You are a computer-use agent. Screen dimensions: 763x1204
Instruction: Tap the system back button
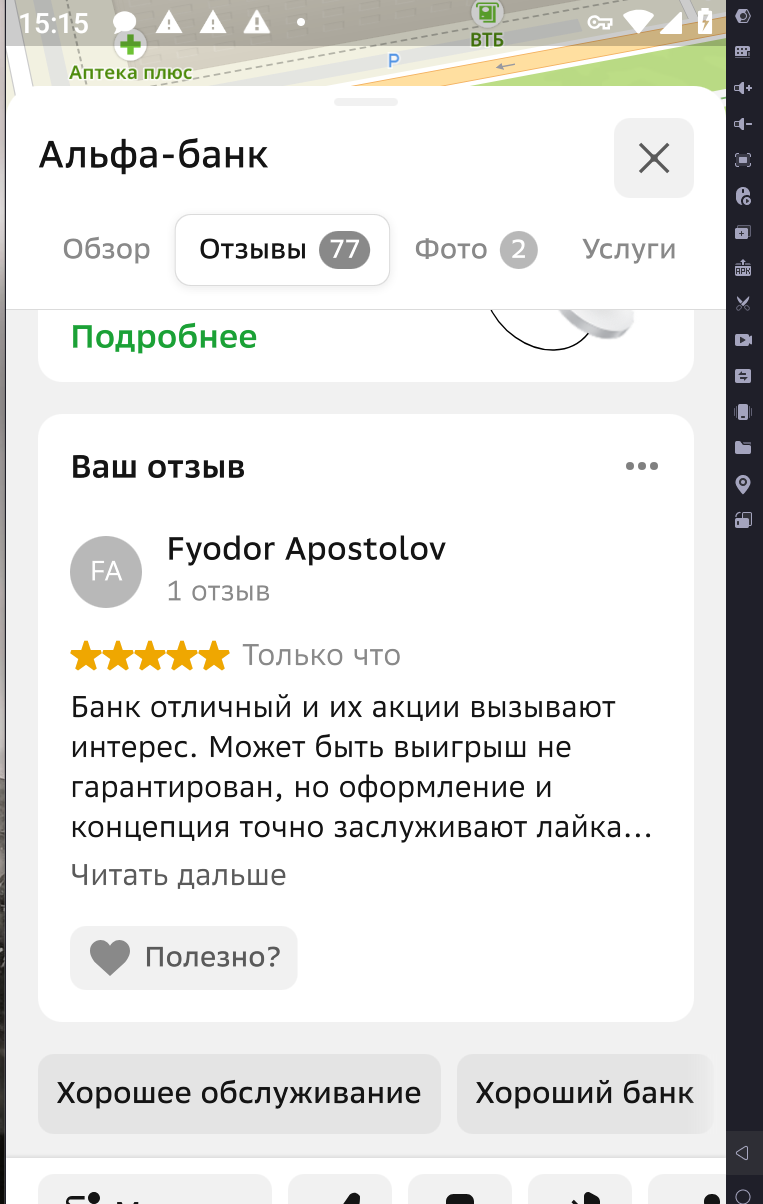pyautogui.click(x=742, y=1153)
